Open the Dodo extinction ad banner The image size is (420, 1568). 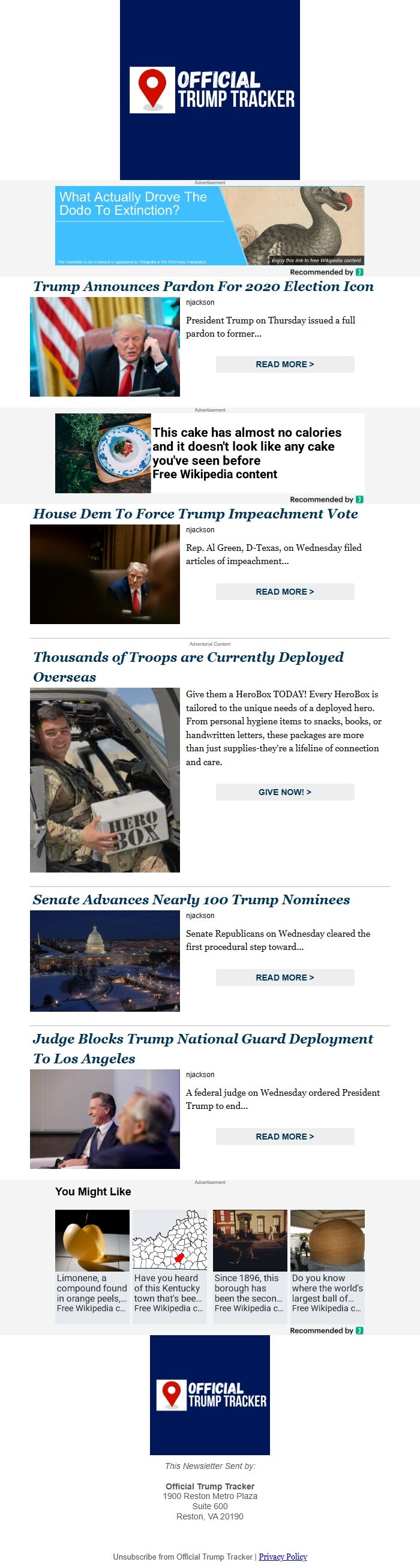(209, 225)
